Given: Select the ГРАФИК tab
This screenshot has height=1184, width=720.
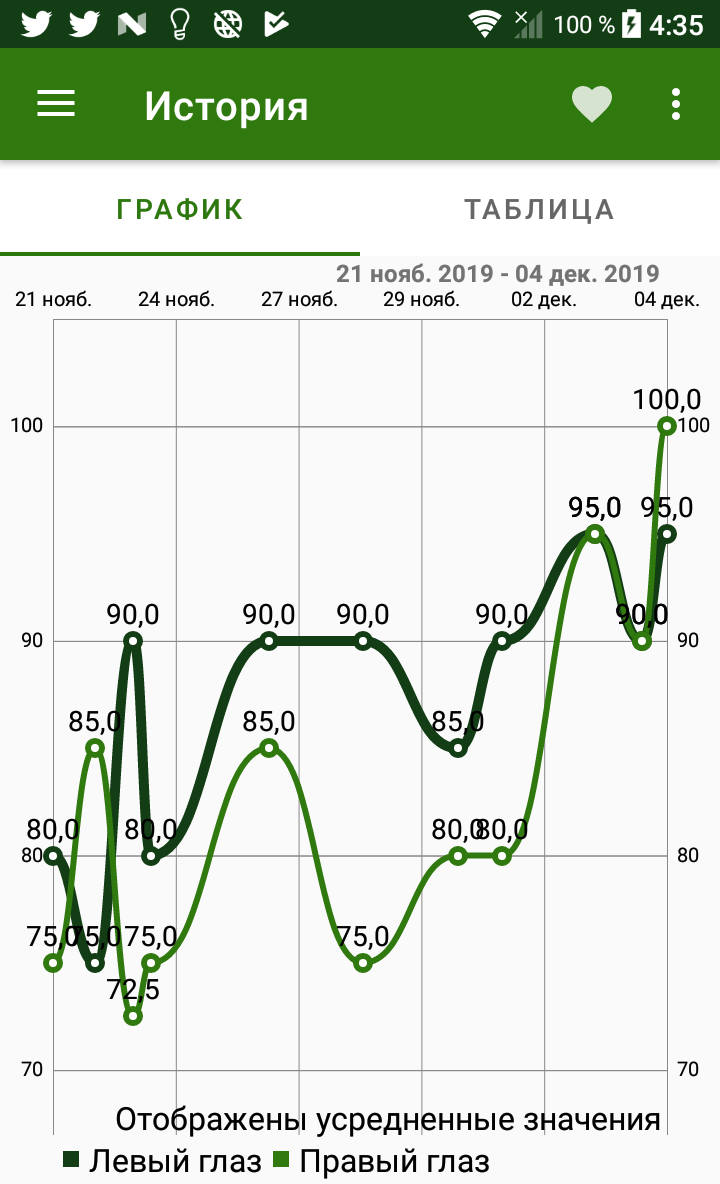Looking at the screenshot, I should click(x=180, y=209).
